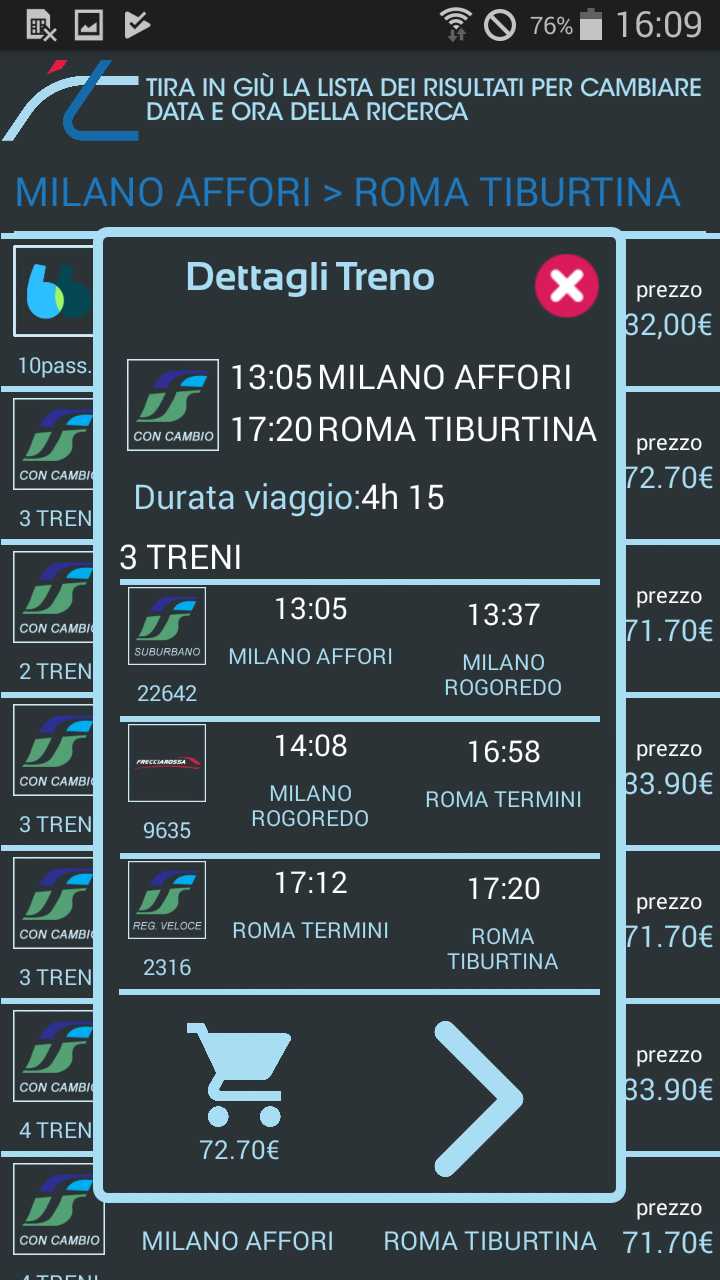Close the Dettagli Treno dialog

coord(567,286)
